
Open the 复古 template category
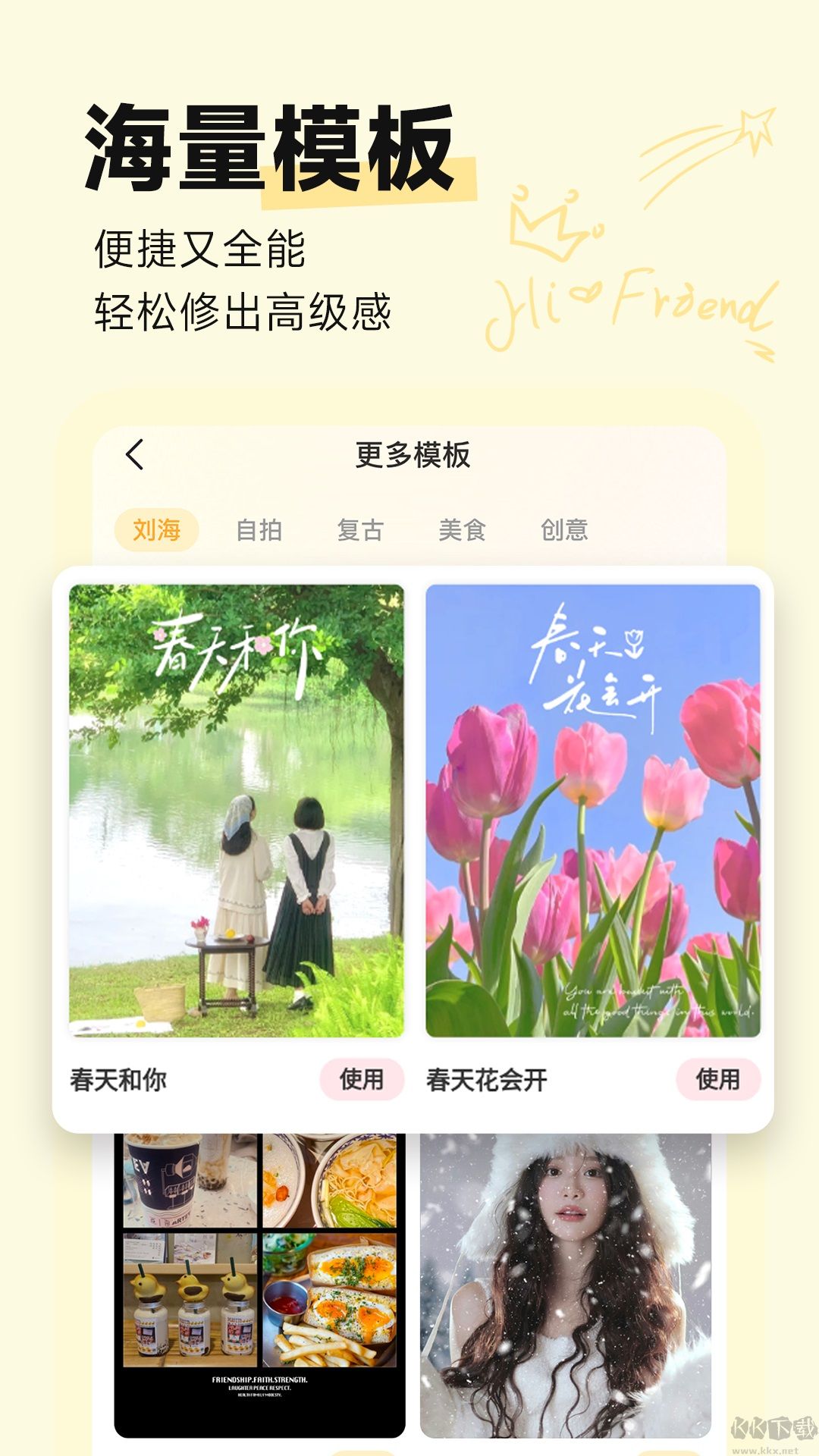pos(360,531)
